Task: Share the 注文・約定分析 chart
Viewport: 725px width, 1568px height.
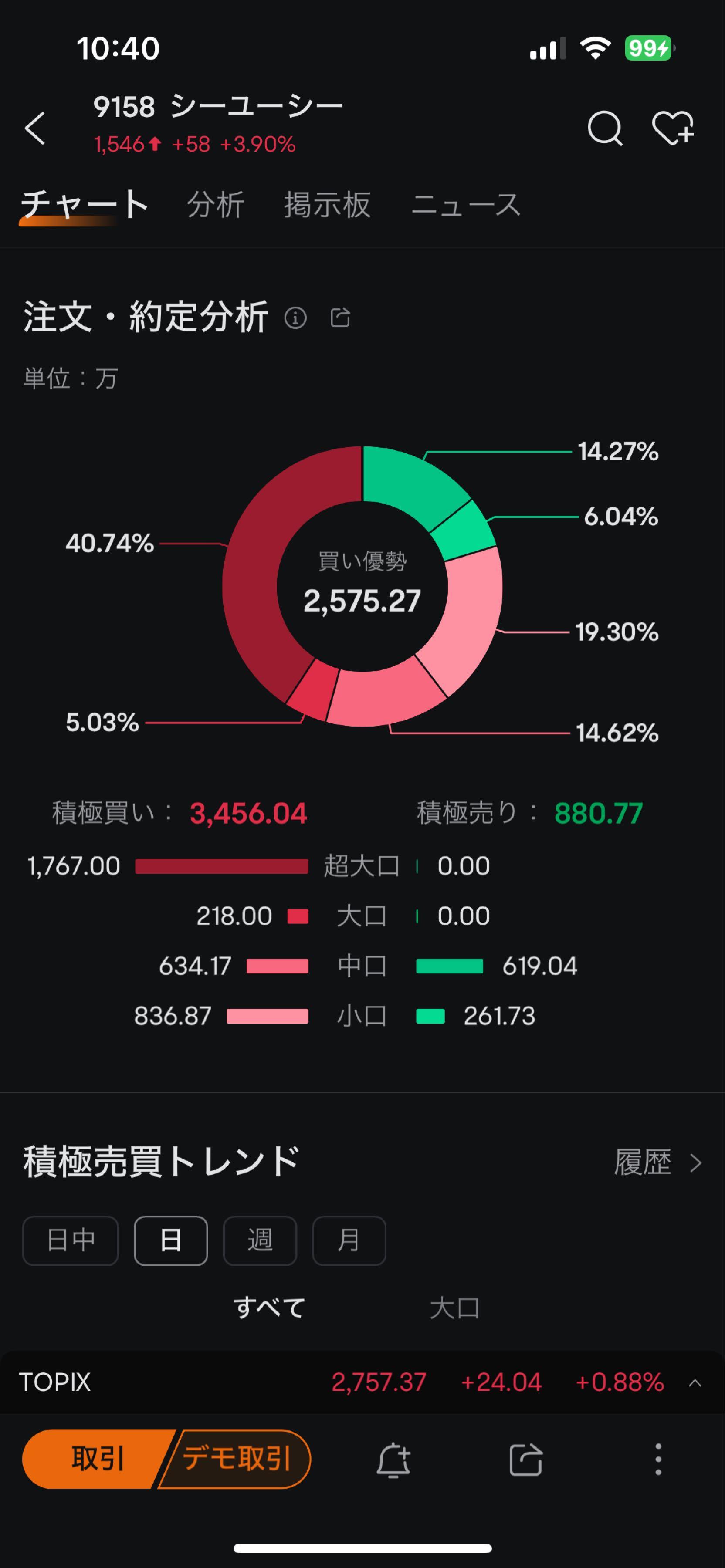Action: (340, 318)
